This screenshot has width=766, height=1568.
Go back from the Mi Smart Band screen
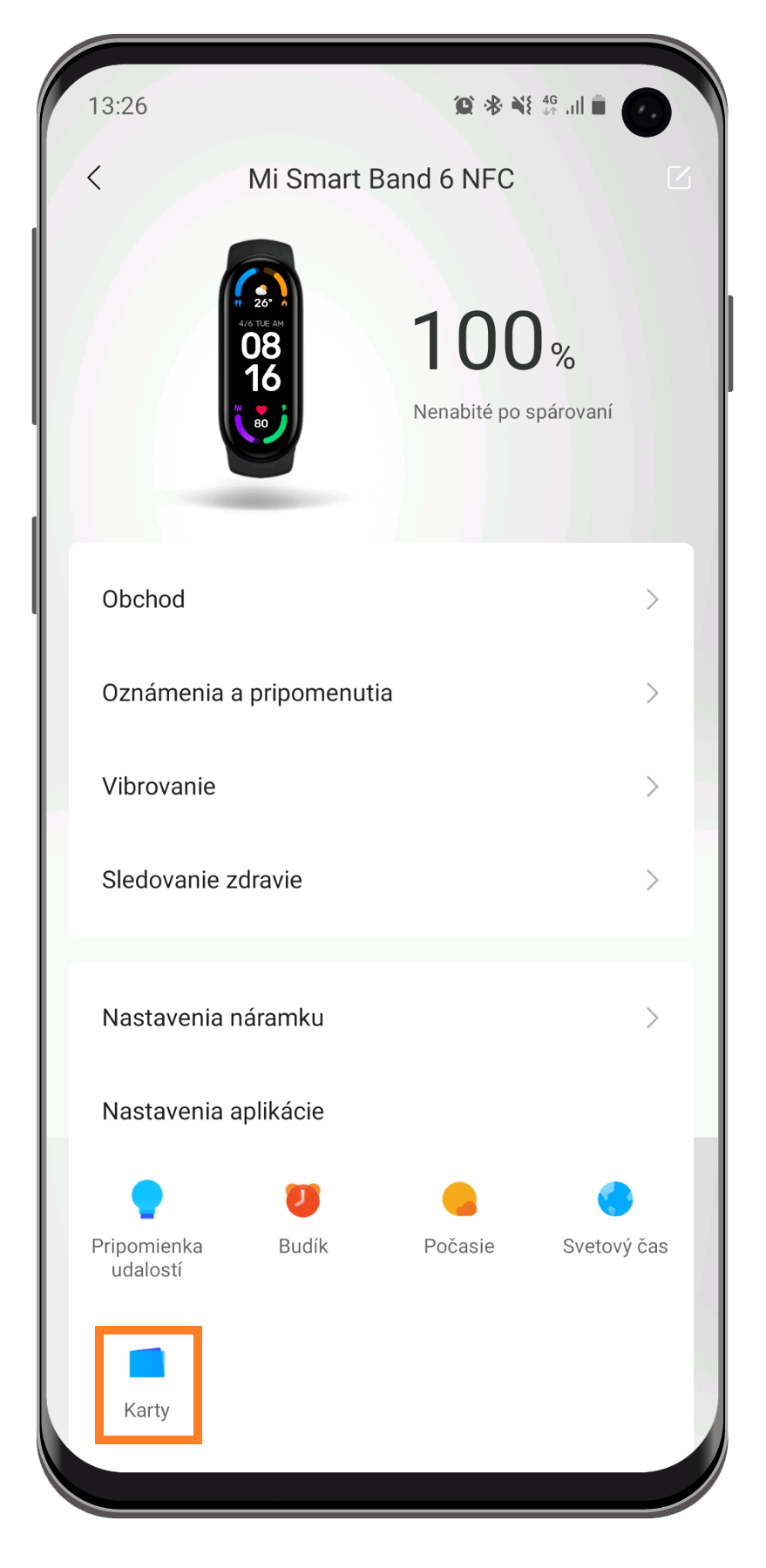coord(95,179)
